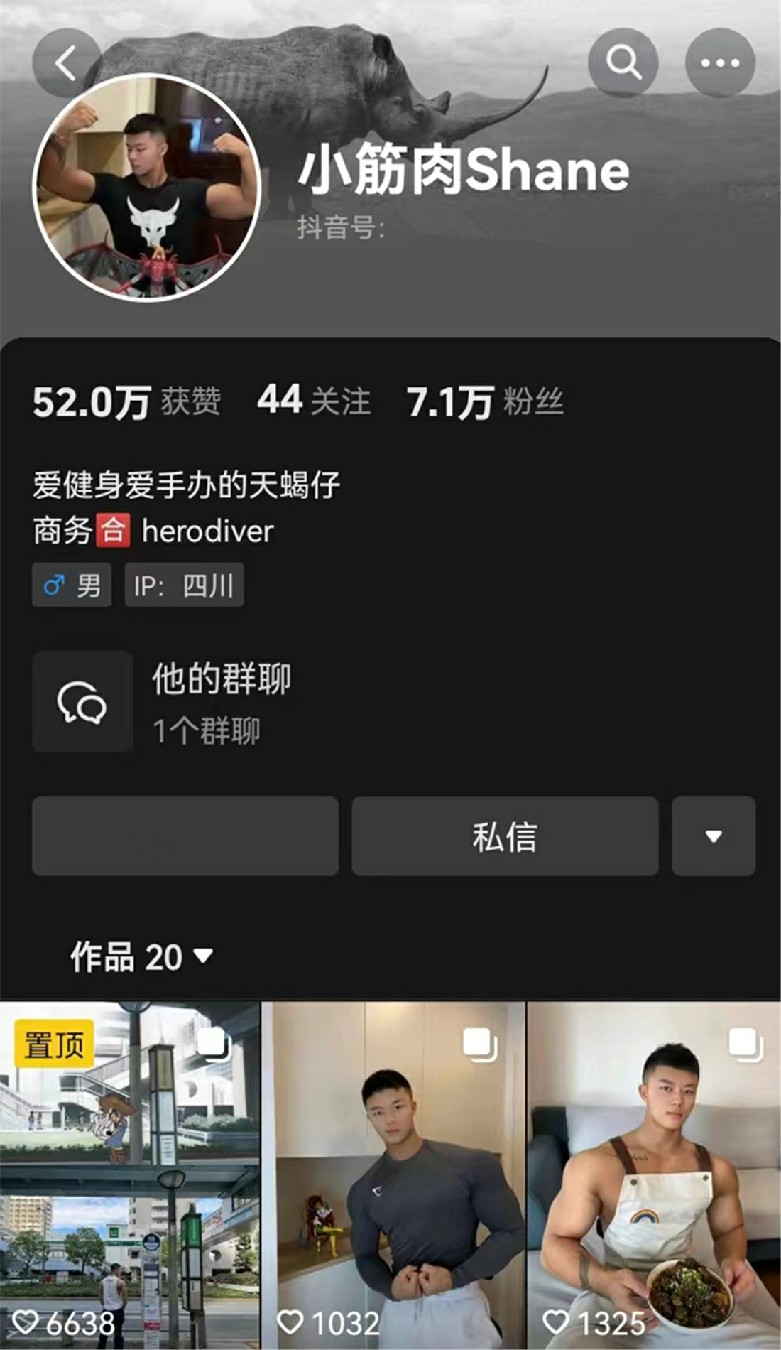Open the pinned 置顶 post
Viewport: 781px width, 1350px height.
[x=129, y=1175]
